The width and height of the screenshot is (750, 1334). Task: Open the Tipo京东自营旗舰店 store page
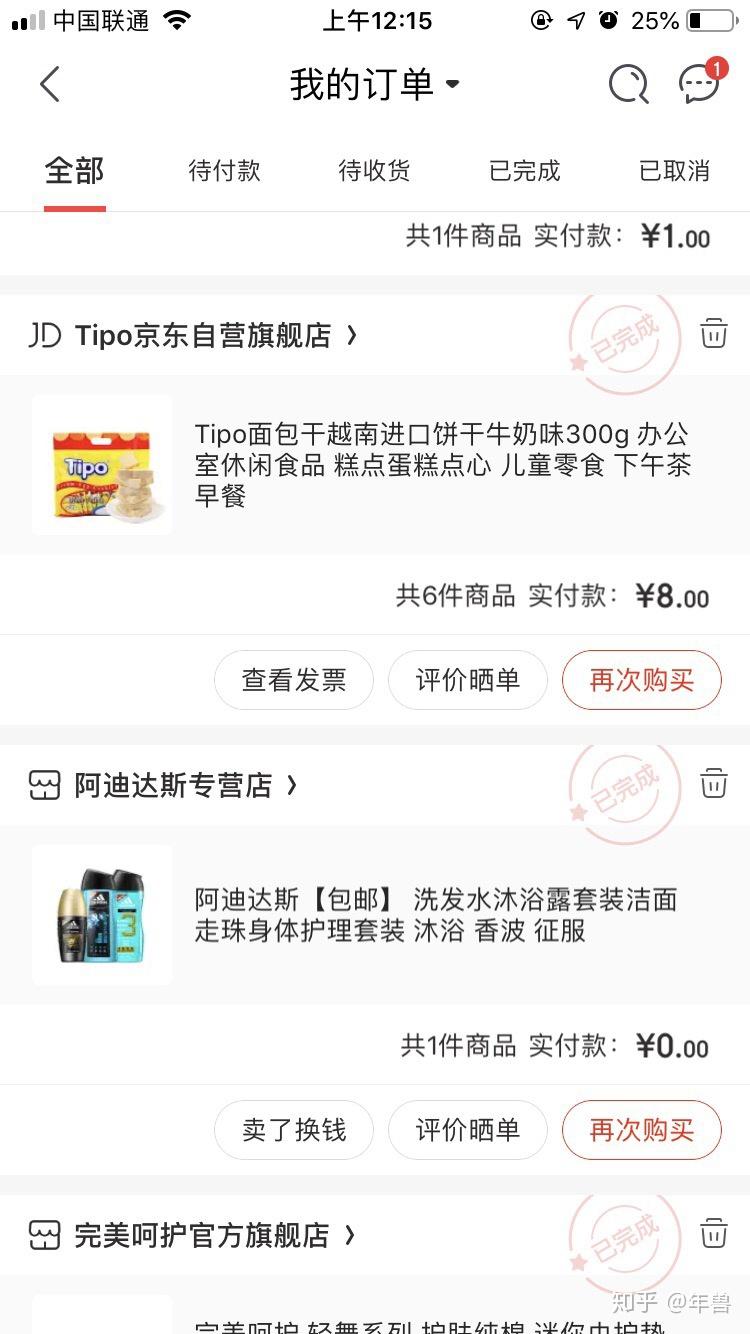(x=202, y=336)
